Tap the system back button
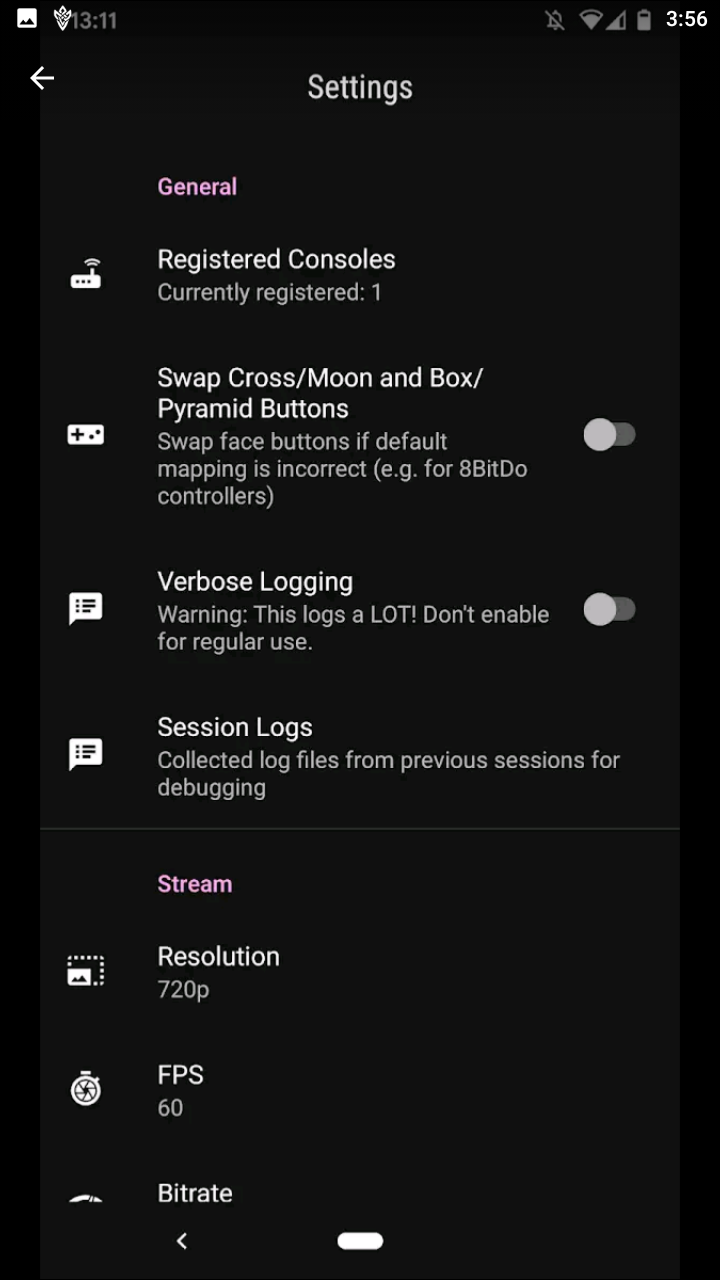The width and height of the screenshot is (720, 1280). coord(182,1241)
